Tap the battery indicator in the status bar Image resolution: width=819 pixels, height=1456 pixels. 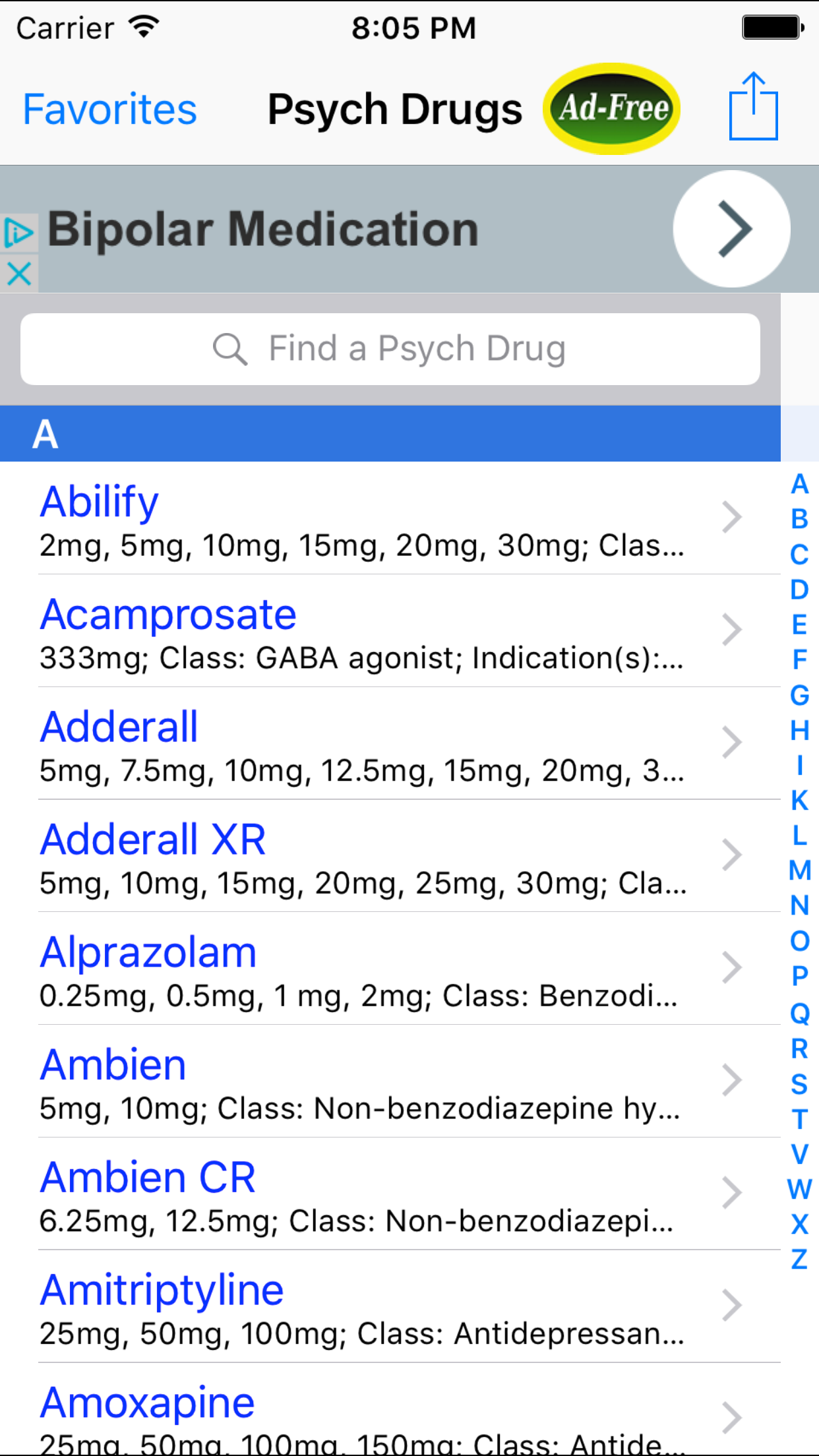pyautogui.click(x=770, y=26)
